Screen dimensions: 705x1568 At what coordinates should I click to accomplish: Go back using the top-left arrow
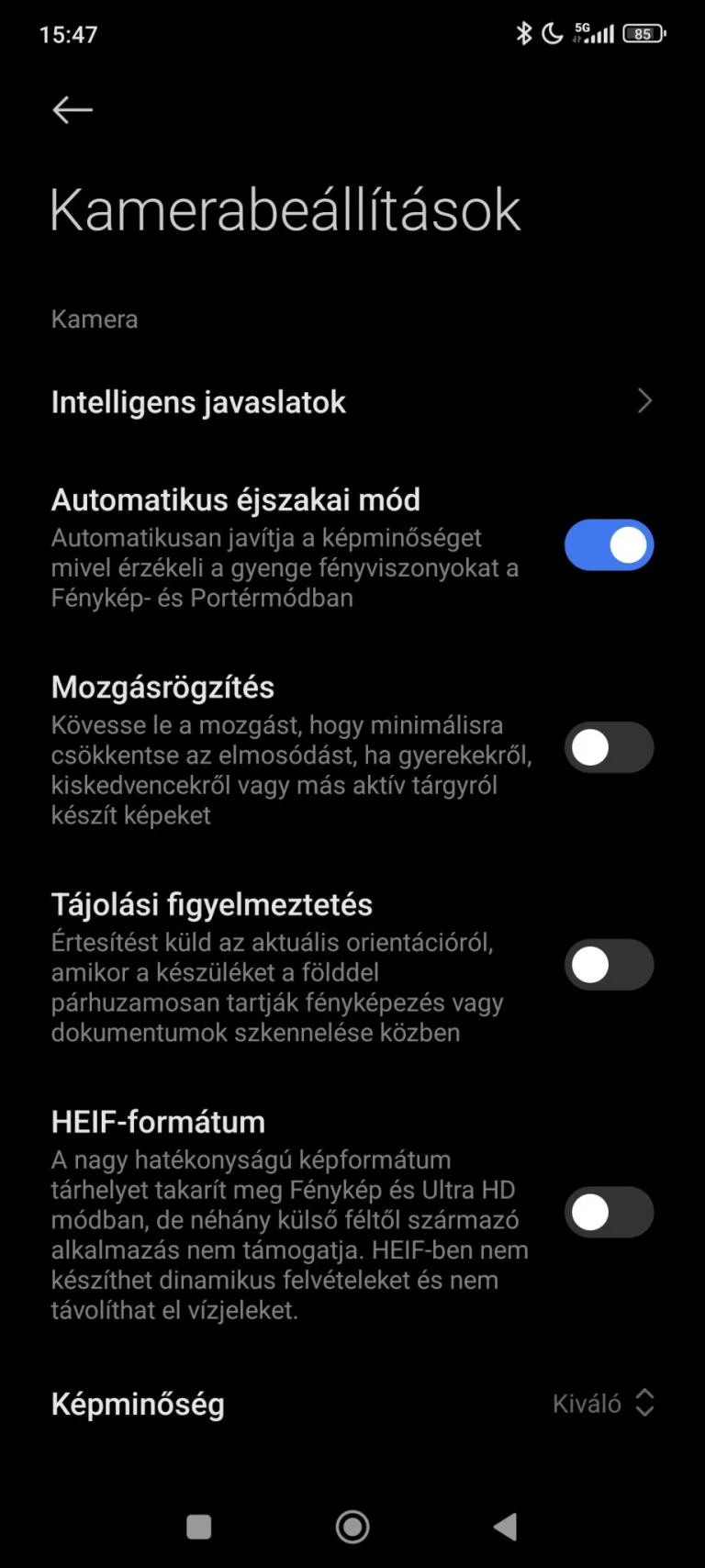click(73, 110)
